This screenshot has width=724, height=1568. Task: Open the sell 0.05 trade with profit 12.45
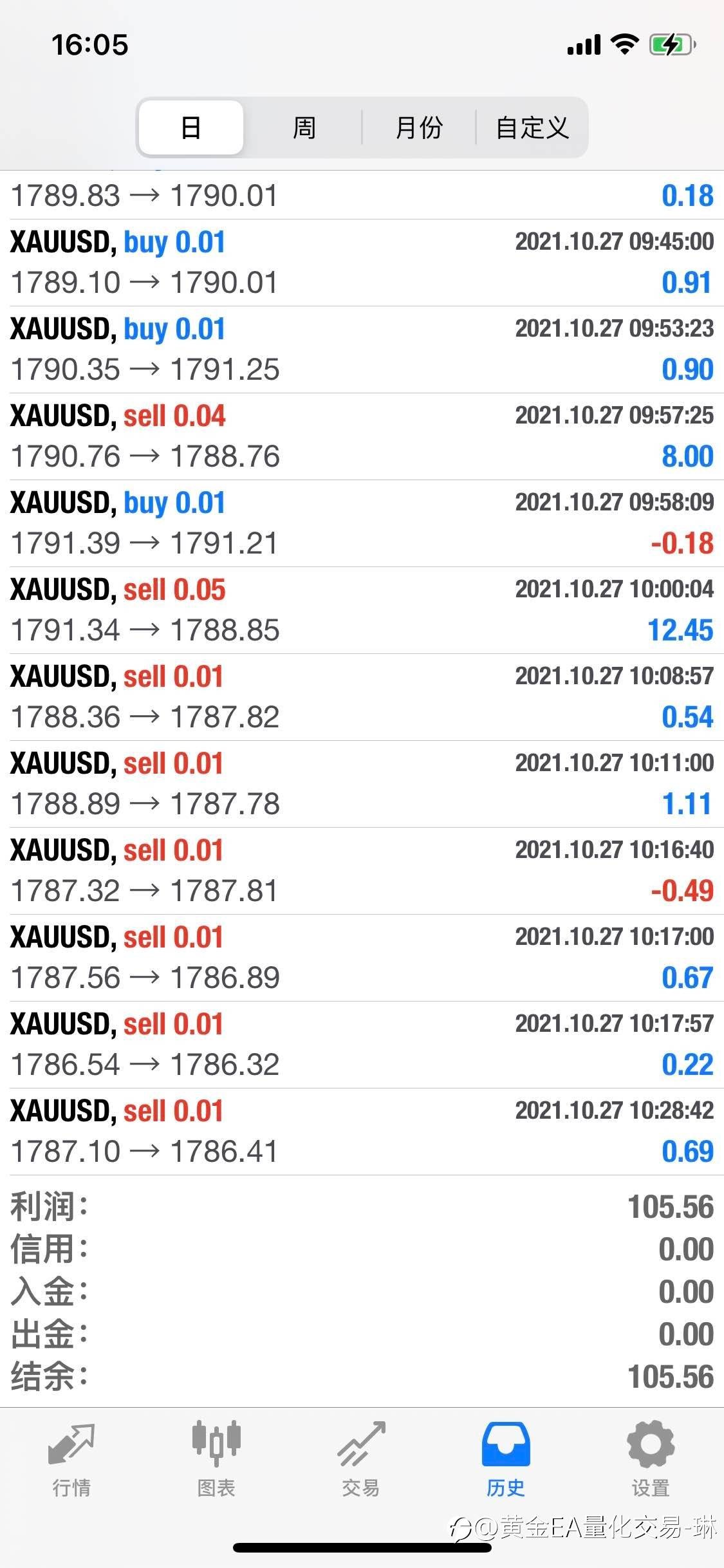(362, 610)
